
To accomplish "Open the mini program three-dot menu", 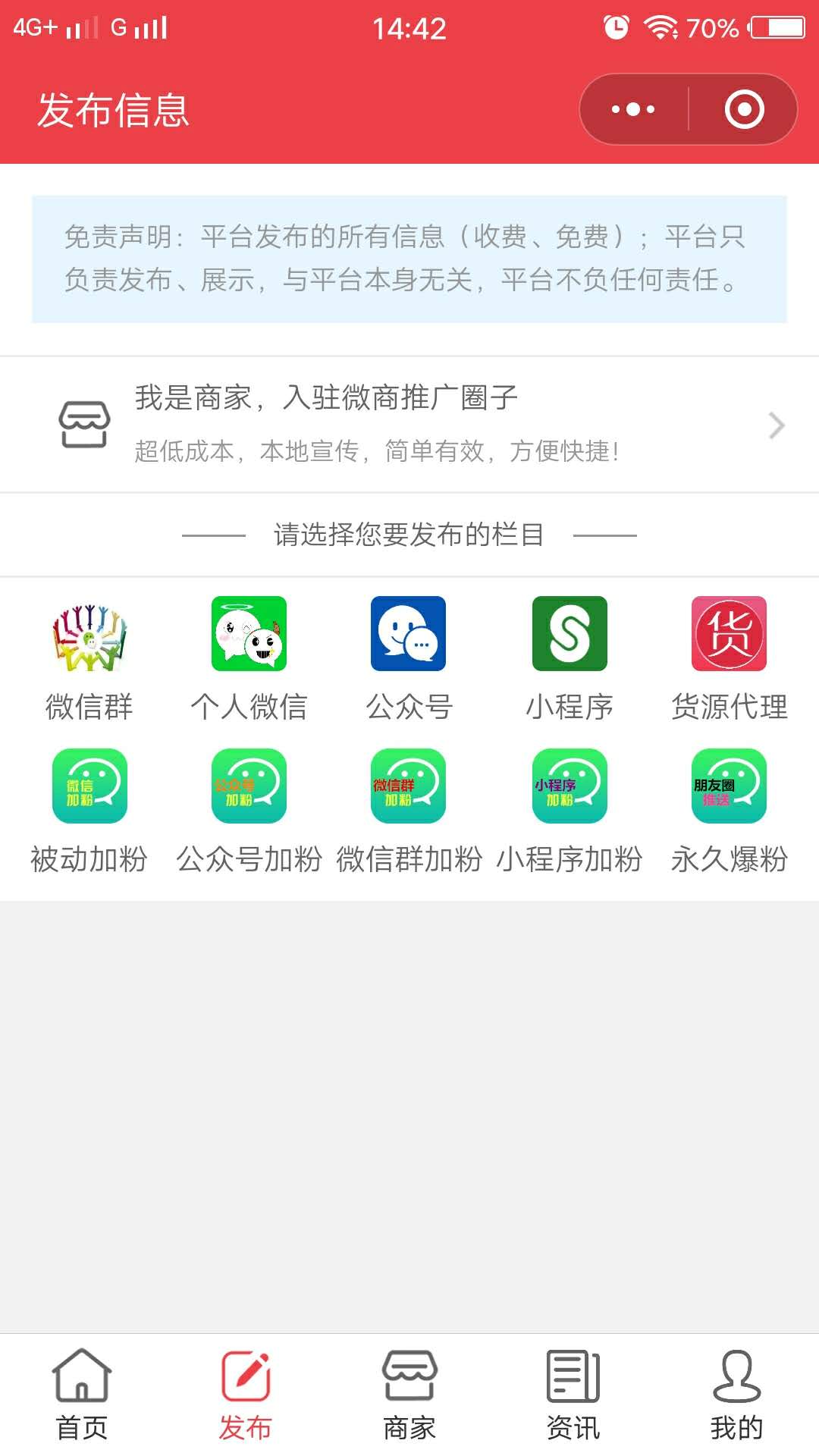I will tap(633, 109).
